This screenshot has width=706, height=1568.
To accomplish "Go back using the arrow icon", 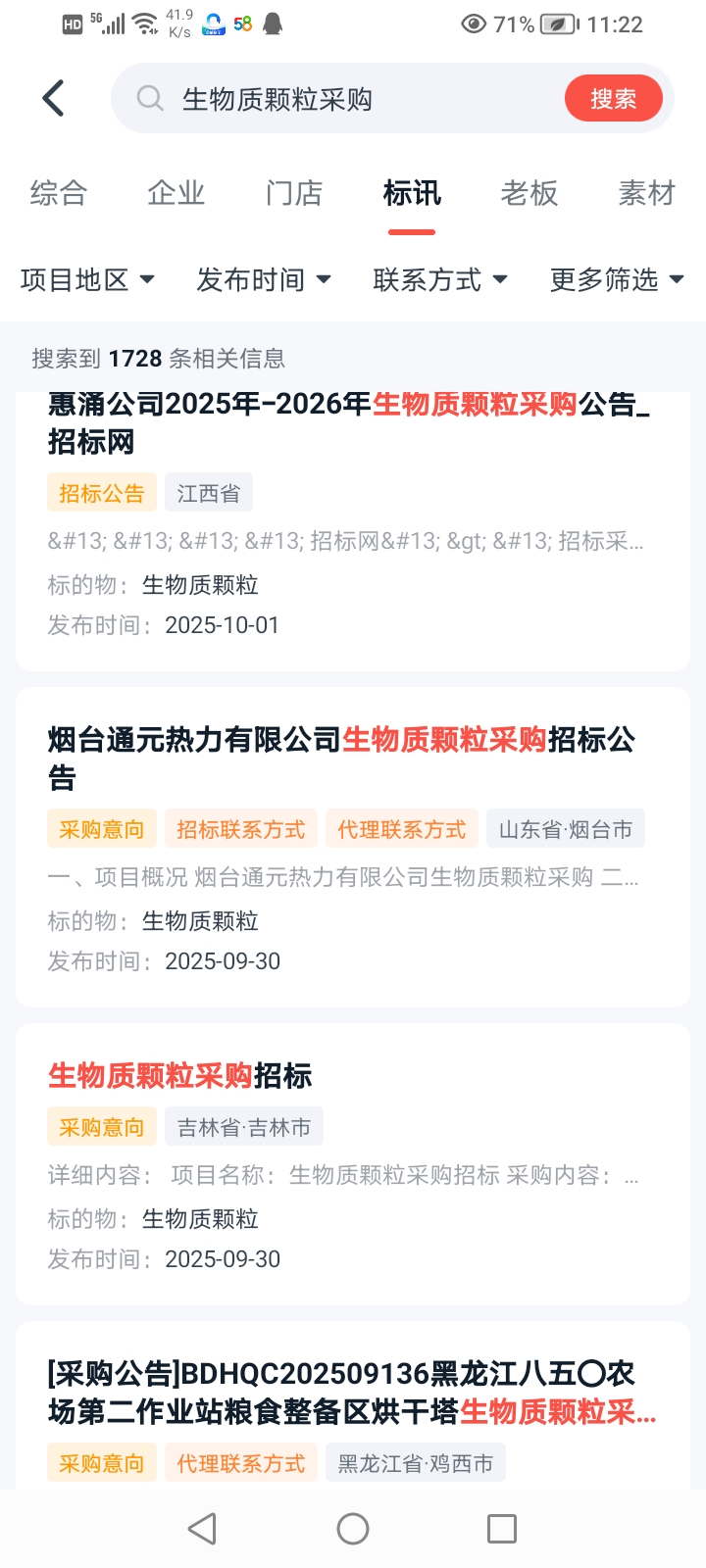I will [54, 99].
